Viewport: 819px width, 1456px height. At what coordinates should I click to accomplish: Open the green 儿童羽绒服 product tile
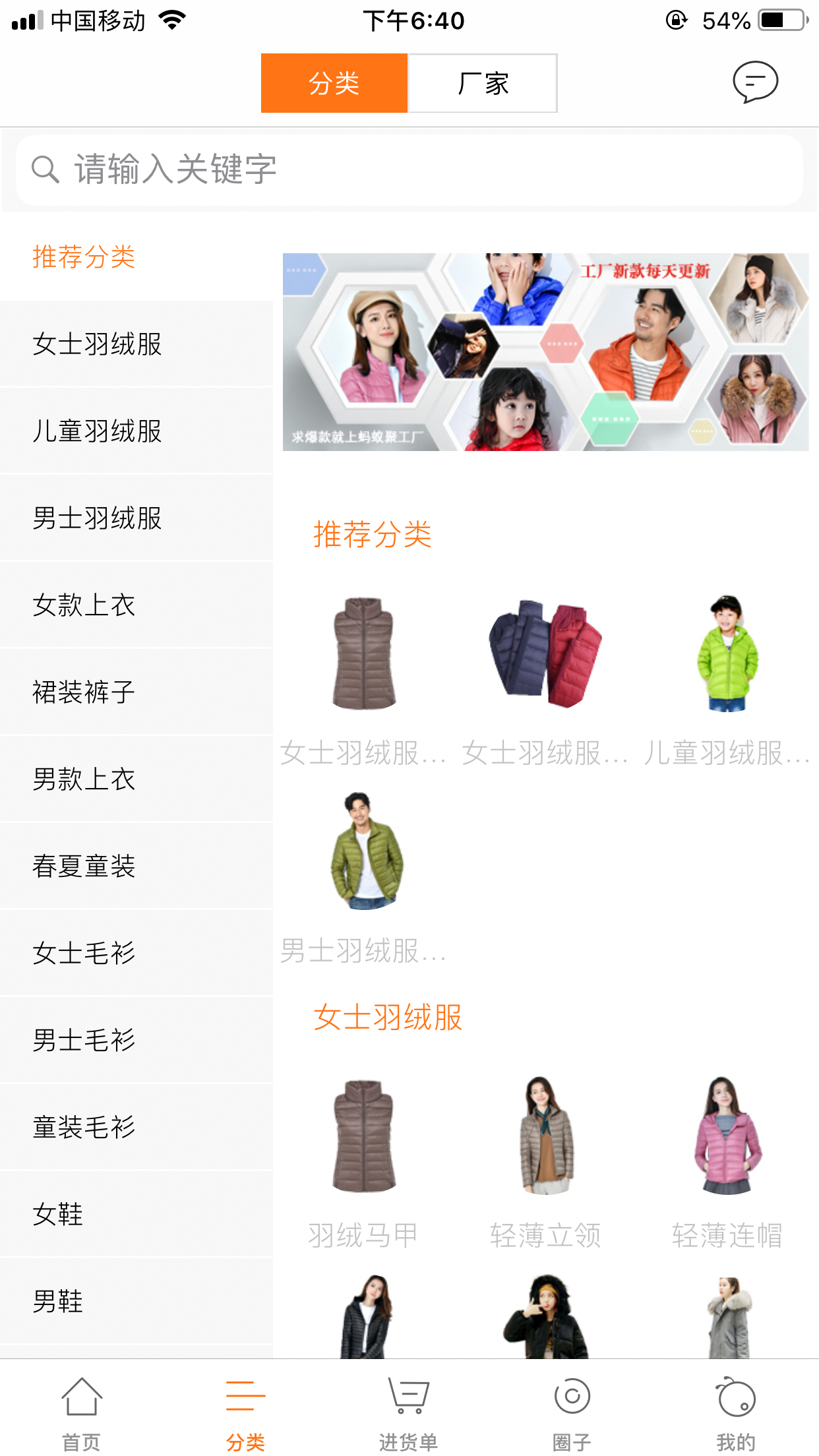727,681
